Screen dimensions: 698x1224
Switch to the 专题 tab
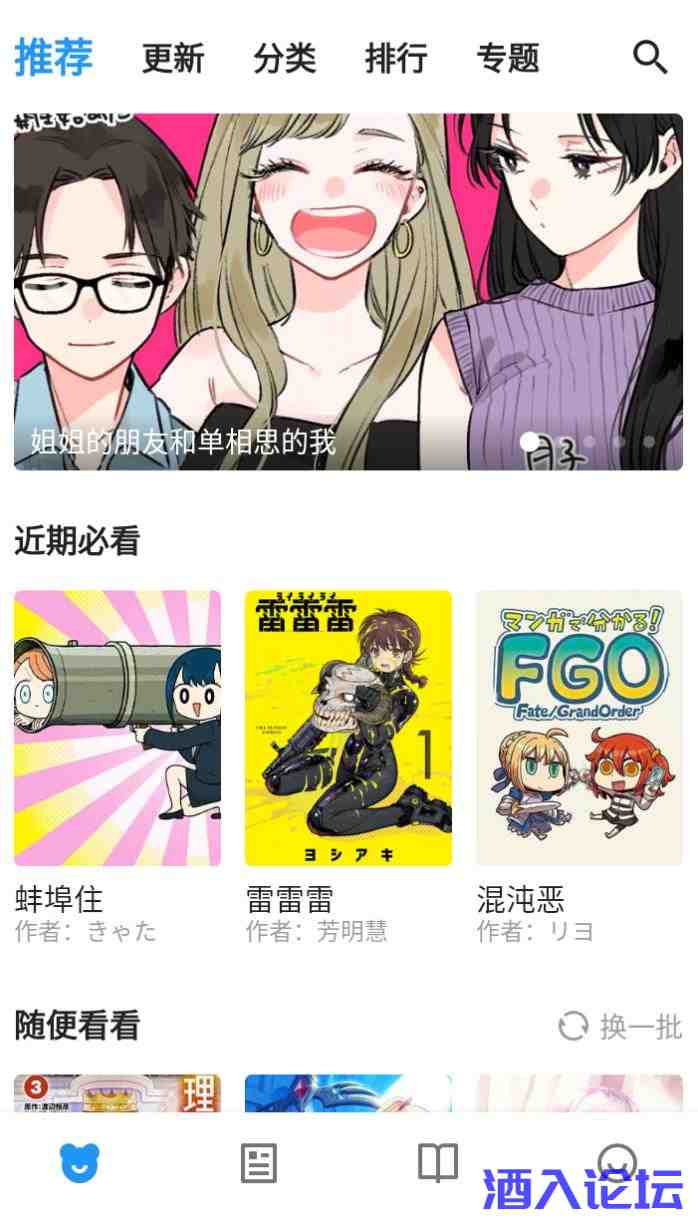[x=508, y=58]
